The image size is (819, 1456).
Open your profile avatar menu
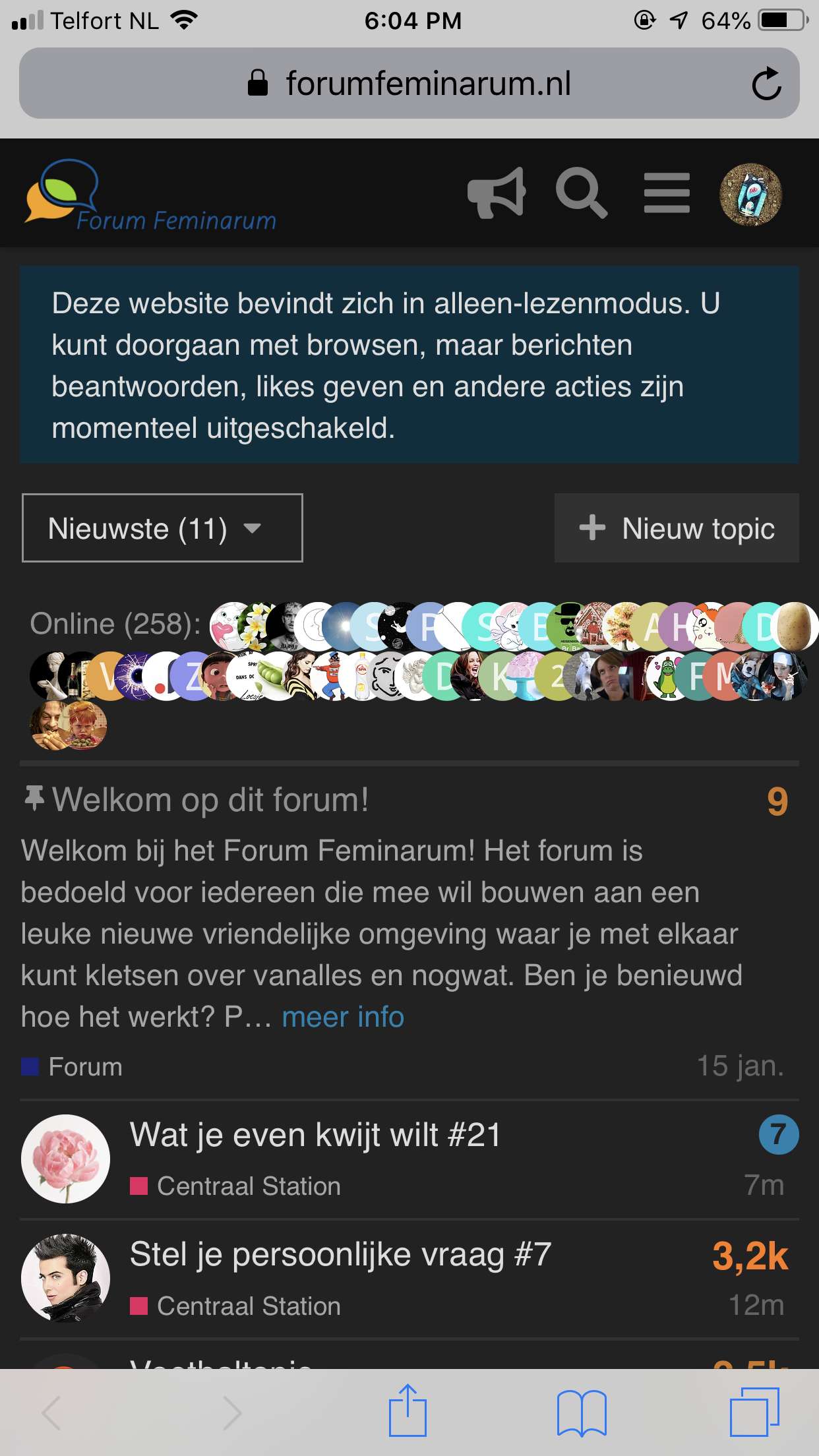pos(750,195)
